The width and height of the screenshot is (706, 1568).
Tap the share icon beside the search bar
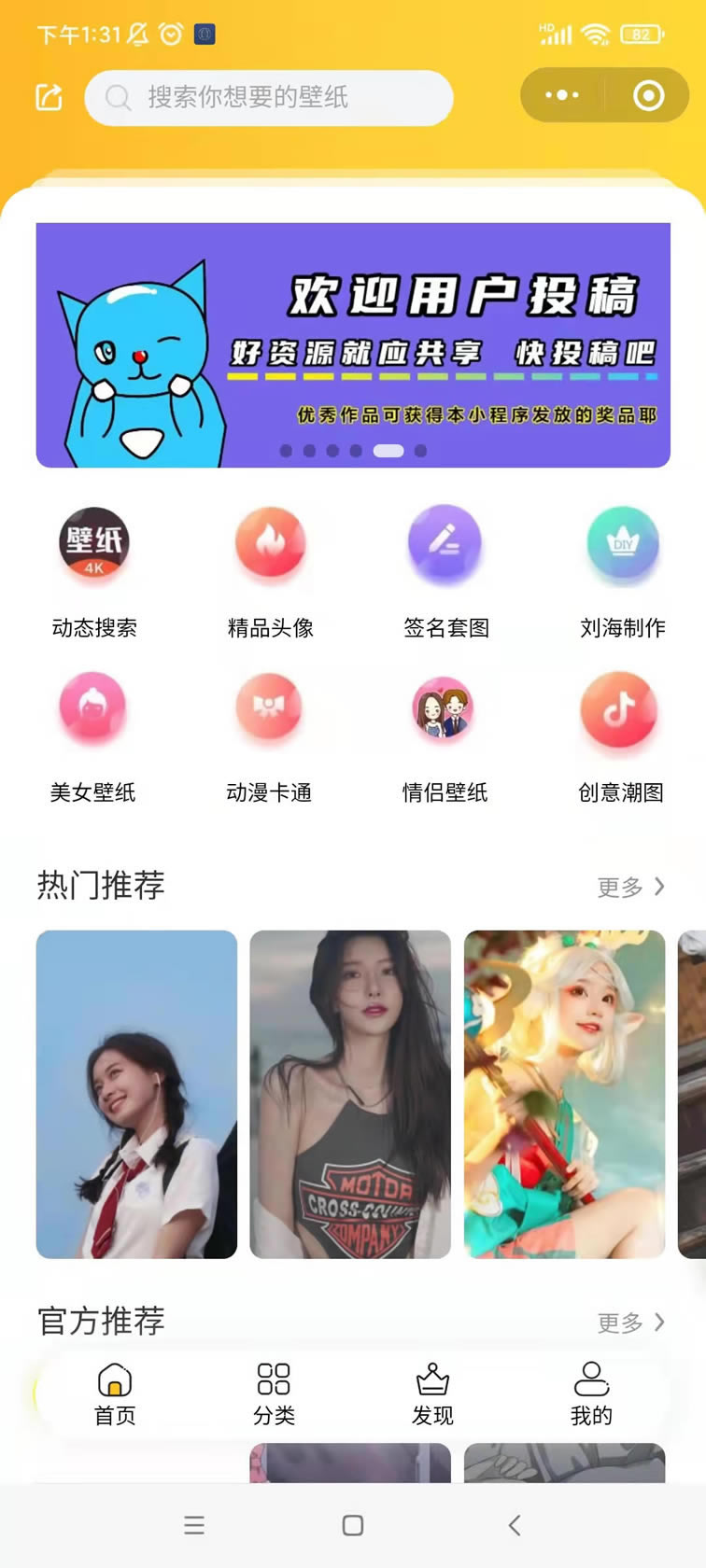click(49, 97)
